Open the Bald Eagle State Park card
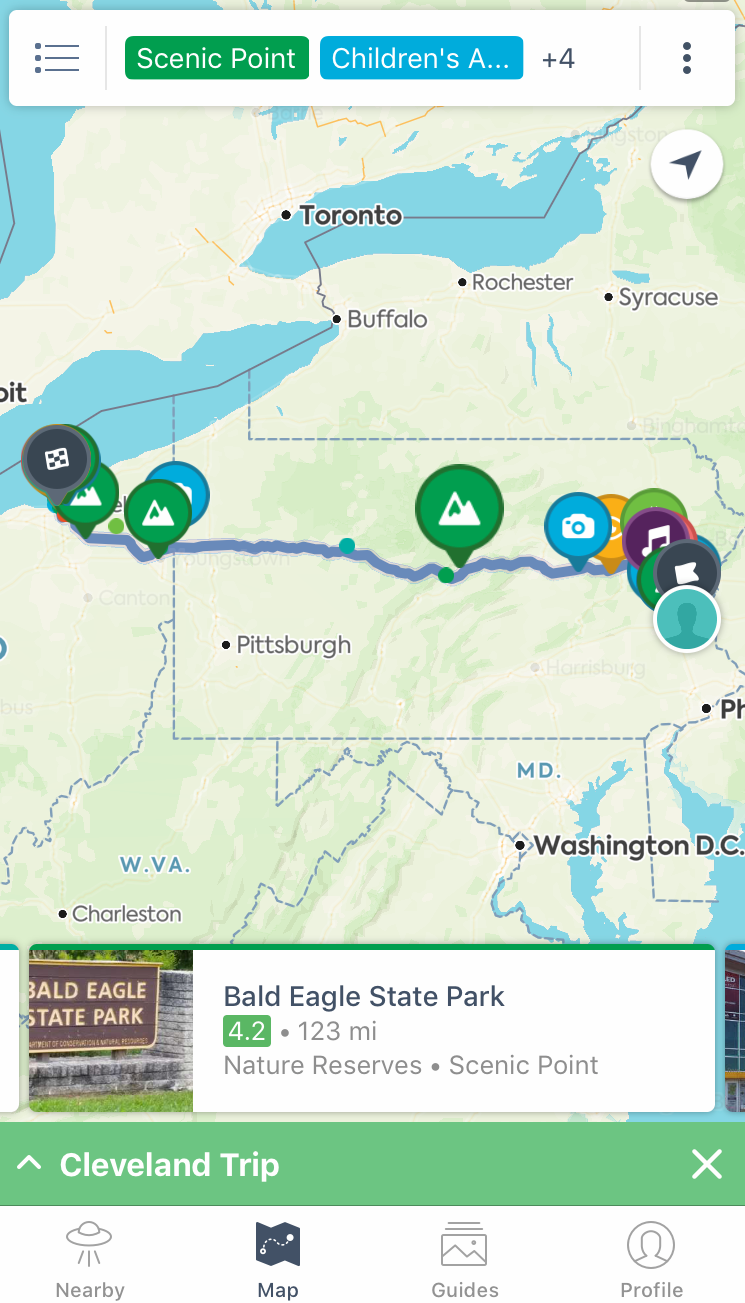The image size is (745, 1303). 372,1029
